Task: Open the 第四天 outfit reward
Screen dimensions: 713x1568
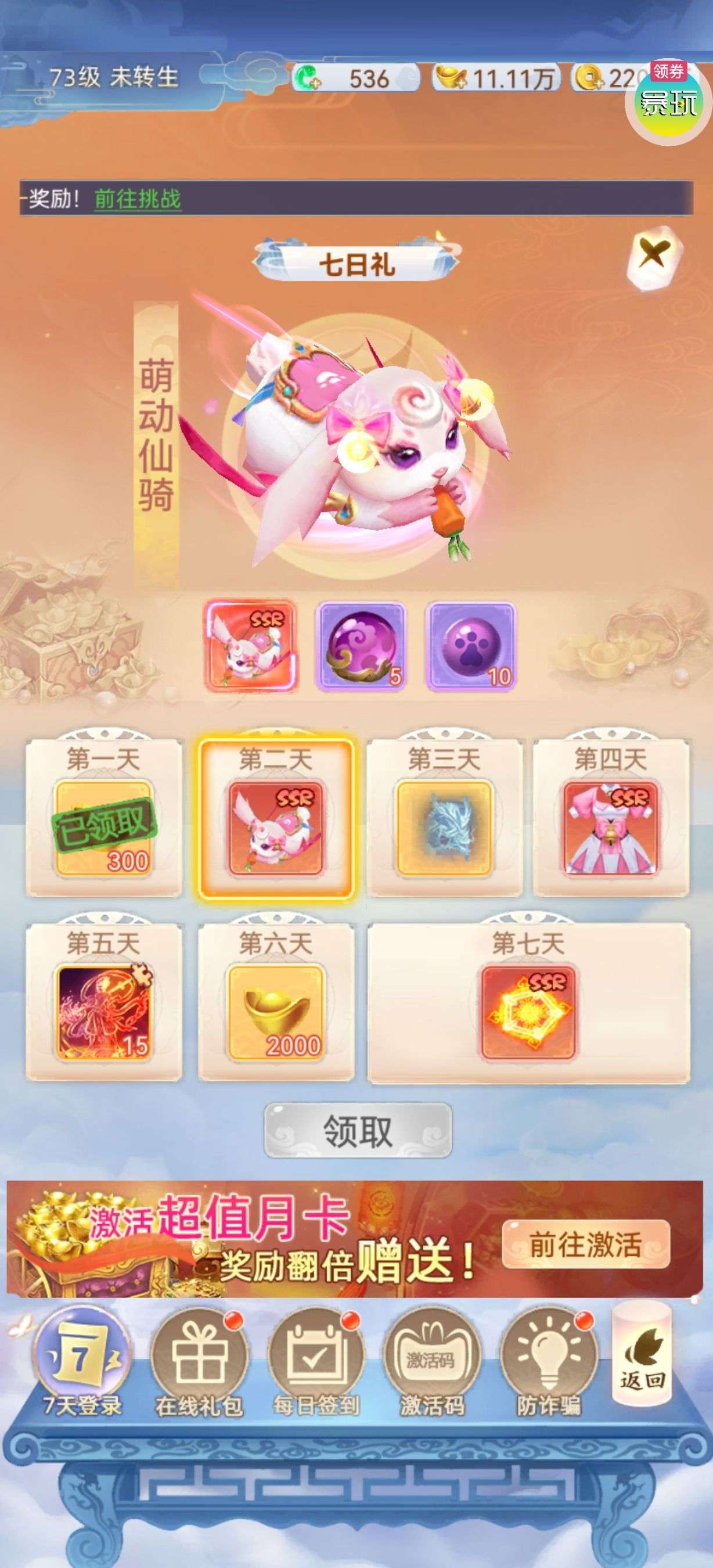Action: 611,819
